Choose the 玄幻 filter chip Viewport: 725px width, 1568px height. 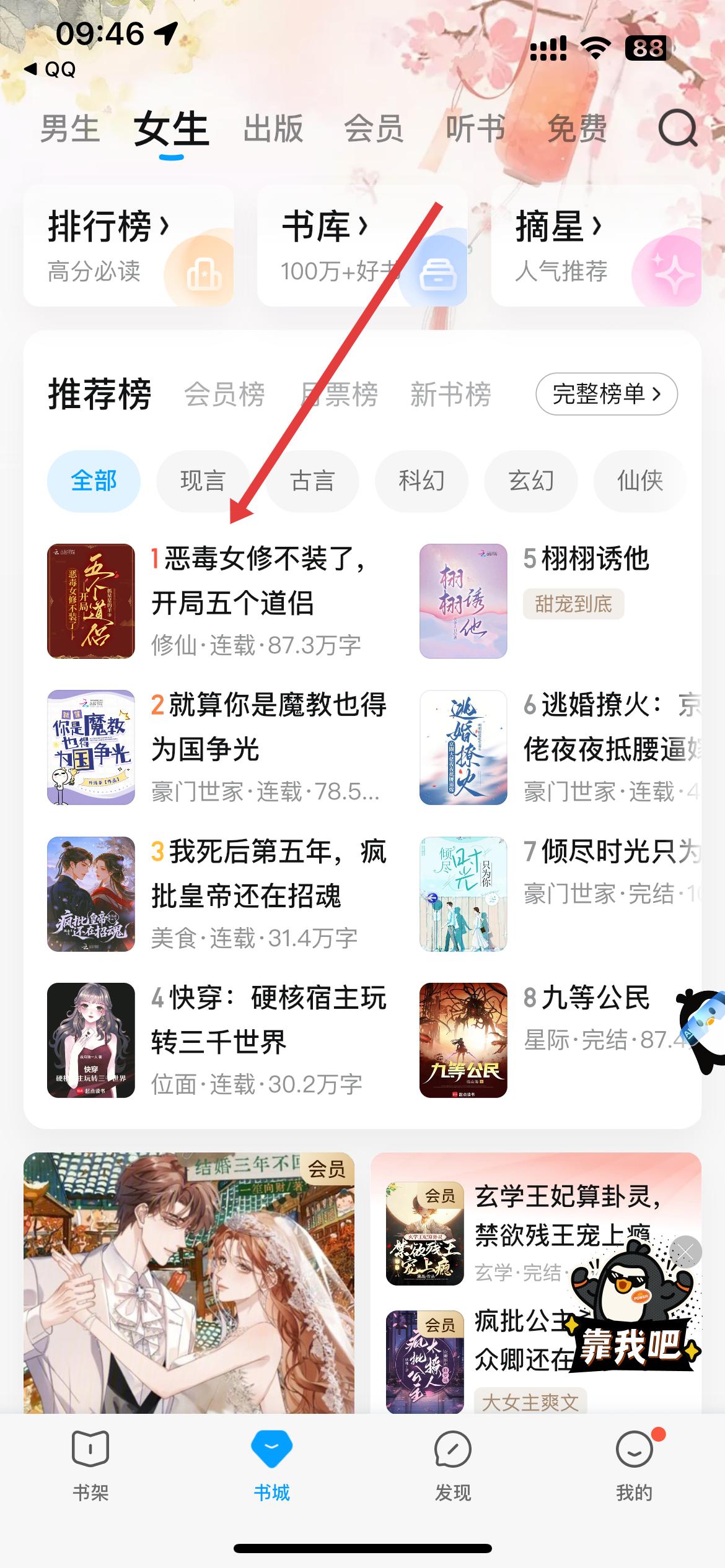coord(531,481)
